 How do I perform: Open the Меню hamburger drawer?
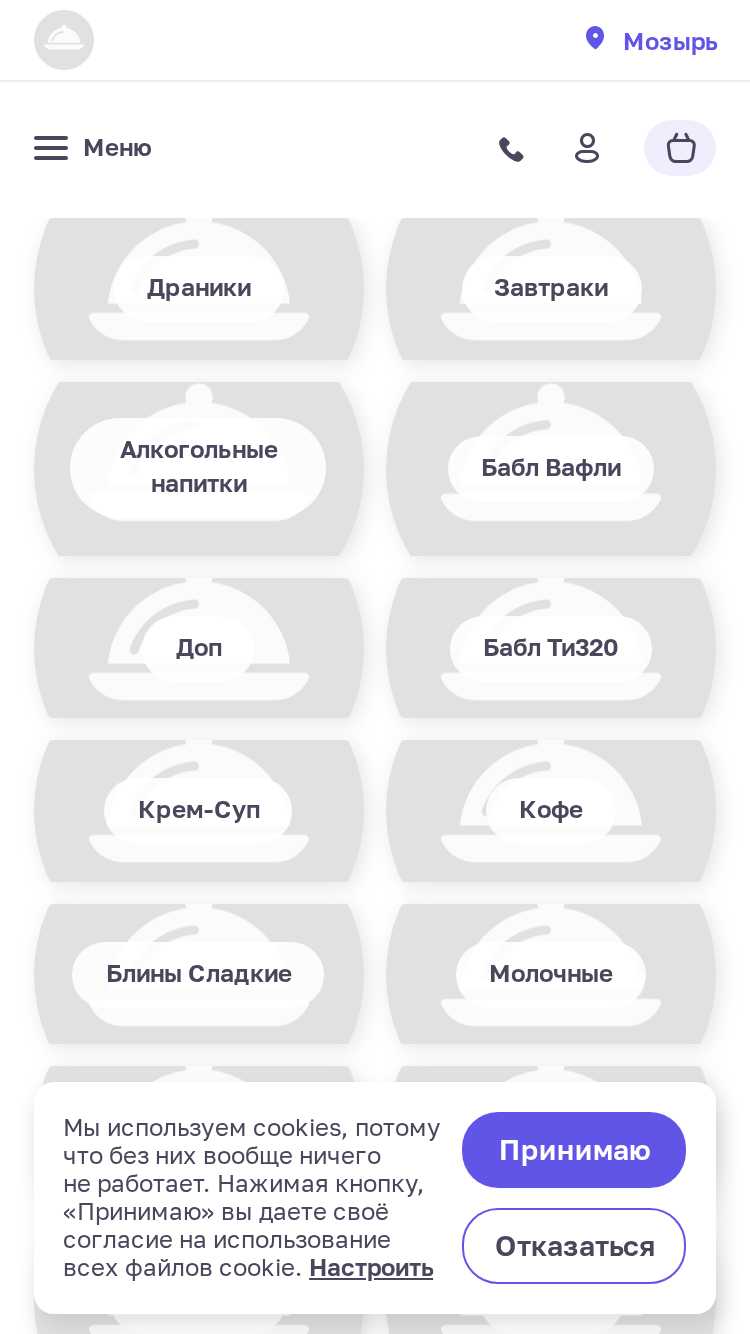pyautogui.click(x=92, y=148)
